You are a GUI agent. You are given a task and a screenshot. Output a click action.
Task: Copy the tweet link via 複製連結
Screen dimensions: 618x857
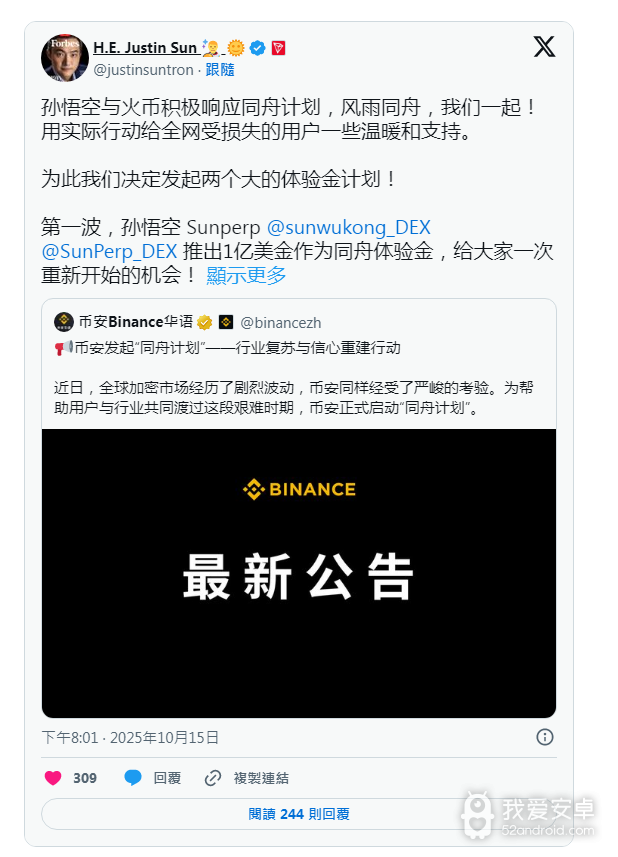point(247,778)
